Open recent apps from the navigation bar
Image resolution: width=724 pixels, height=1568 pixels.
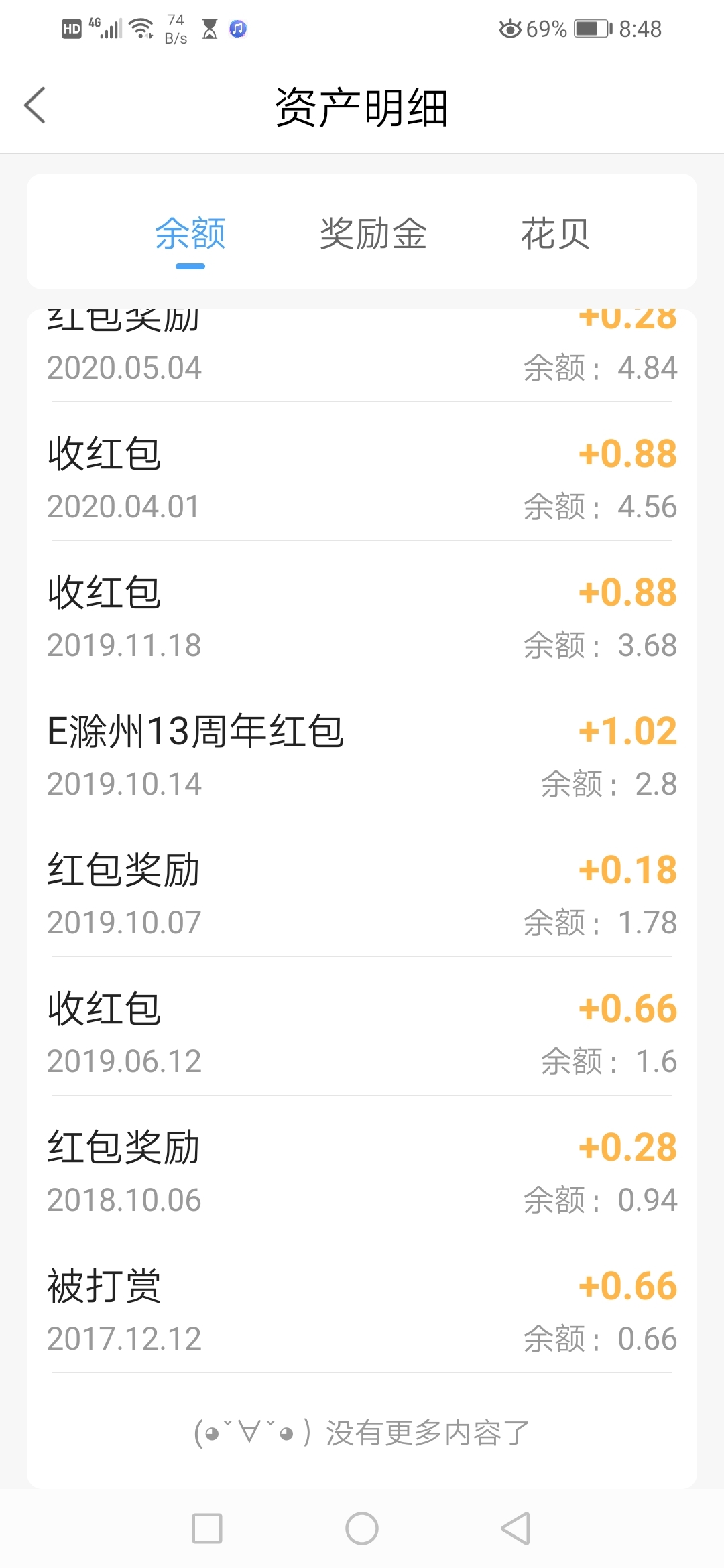point(207,1528)
